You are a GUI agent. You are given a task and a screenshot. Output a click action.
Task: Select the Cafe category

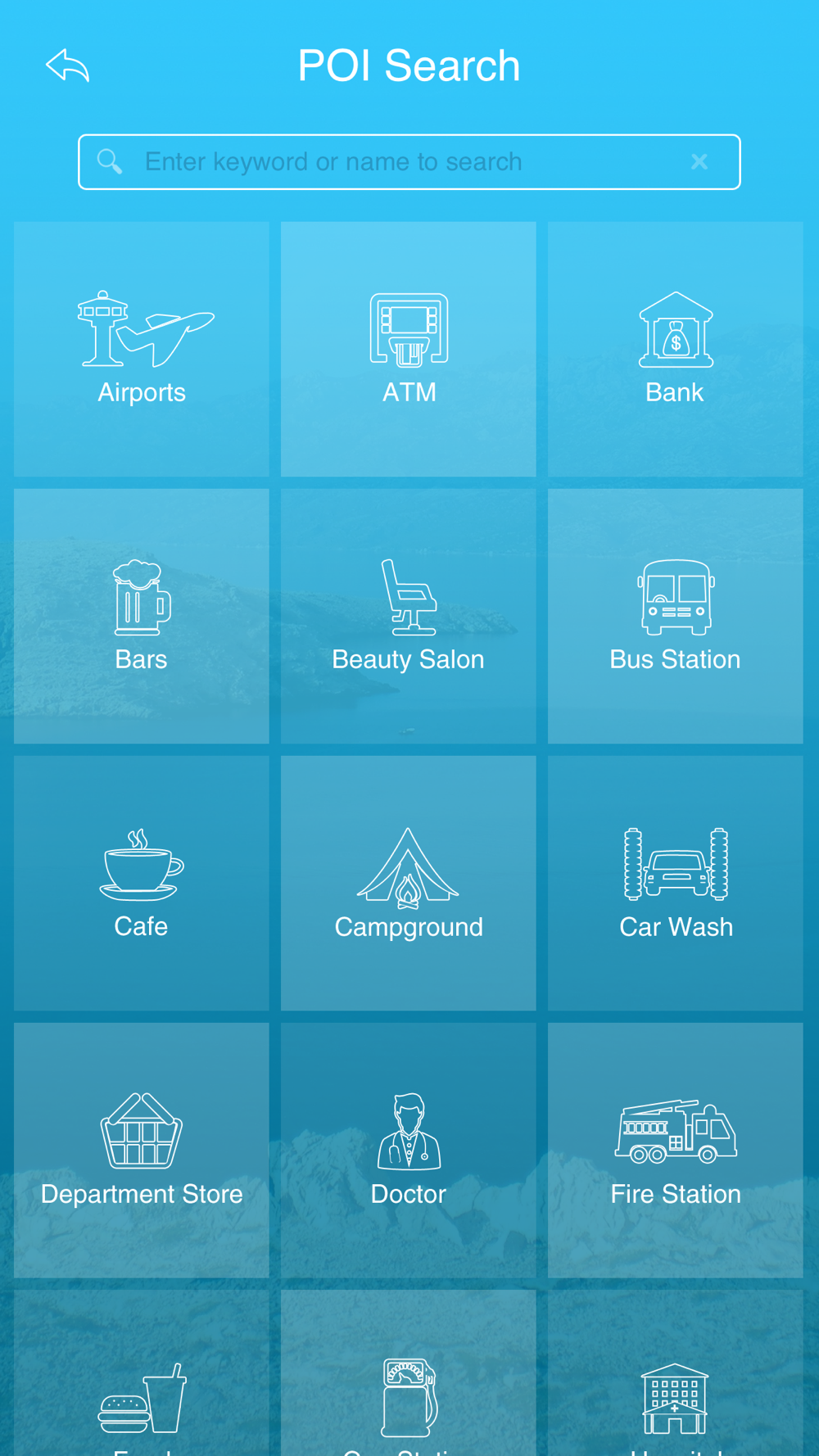142,884
